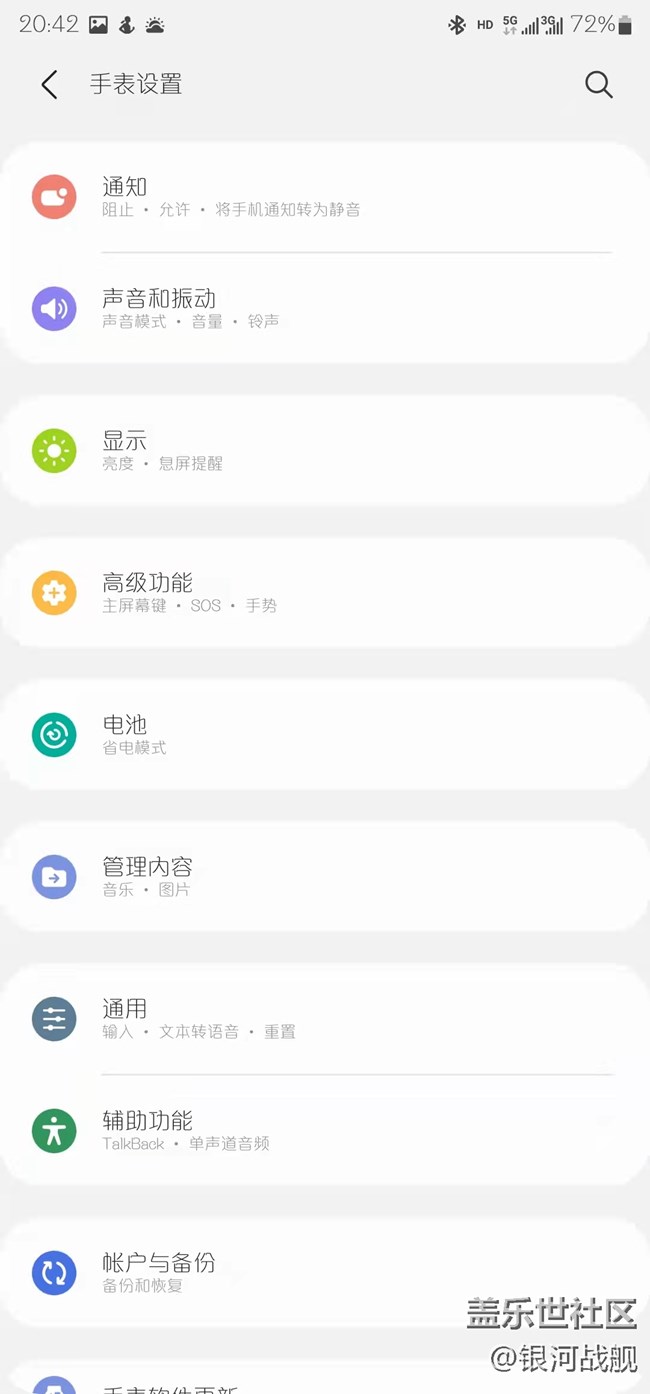Screen dimensions: 650x1394
Task: Open 通用 settings
Action: point(324,1019)
